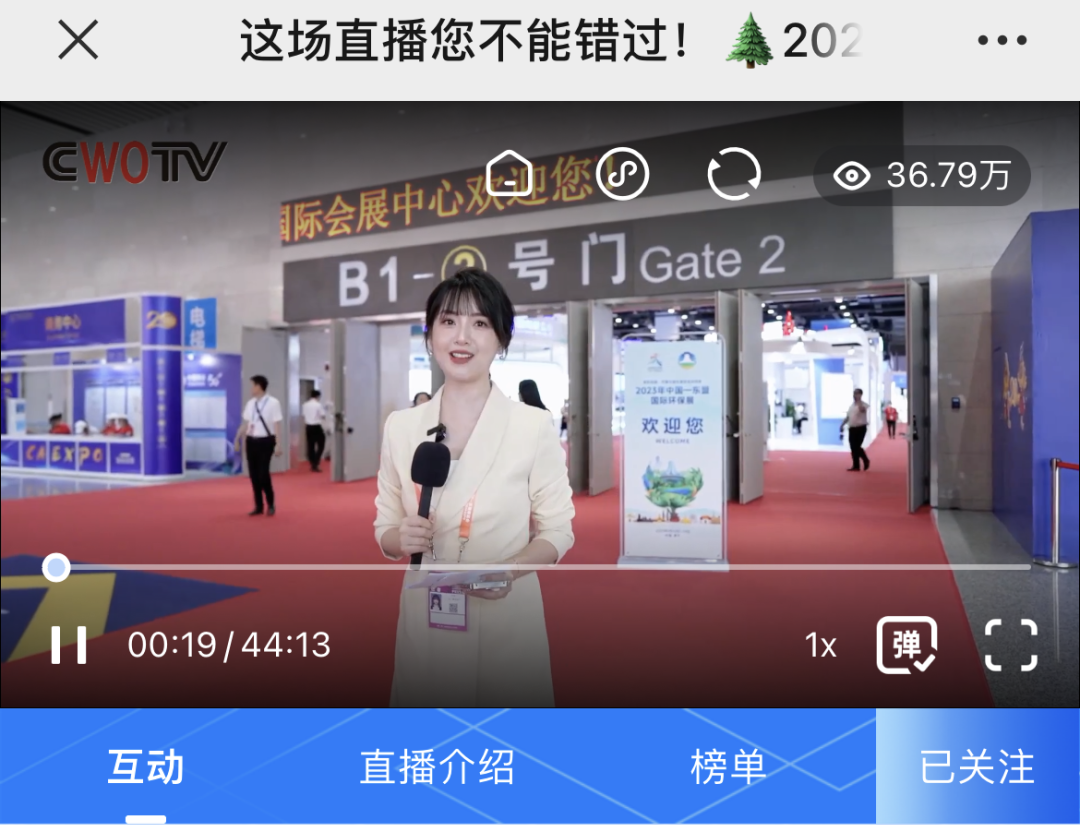Viewport: 1080px width, 825px height.
Task: Open the 直播介绍 tab
Action: [x=437, y=768]
